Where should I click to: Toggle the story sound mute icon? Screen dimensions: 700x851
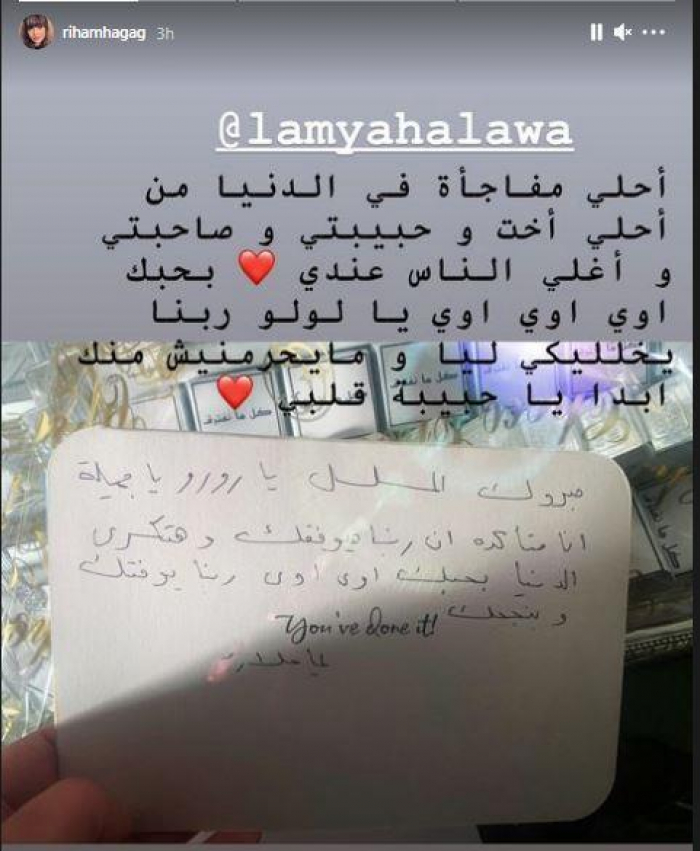(623, 33)
